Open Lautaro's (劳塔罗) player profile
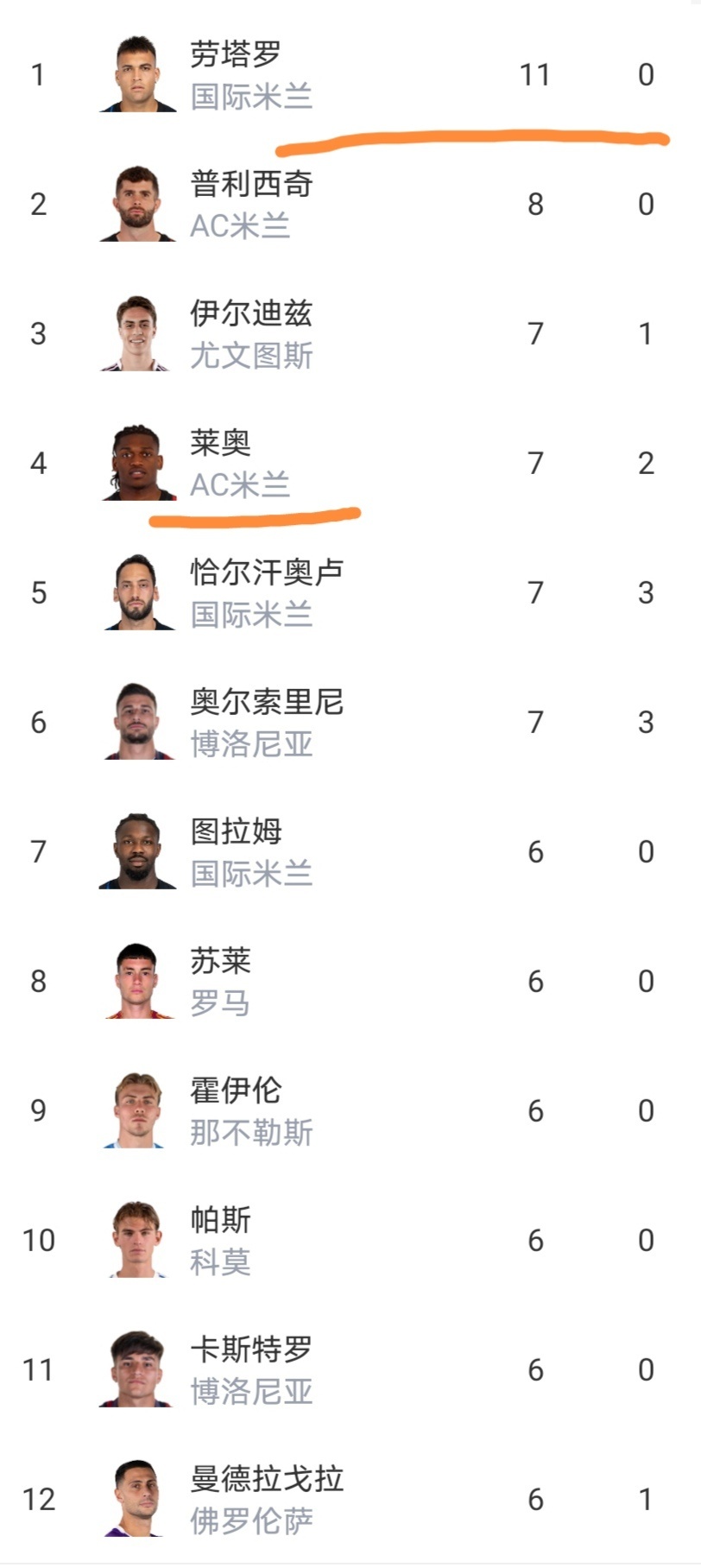Image resolution: width=701 pixels, height=1568 pixels. tap(235, 54)
